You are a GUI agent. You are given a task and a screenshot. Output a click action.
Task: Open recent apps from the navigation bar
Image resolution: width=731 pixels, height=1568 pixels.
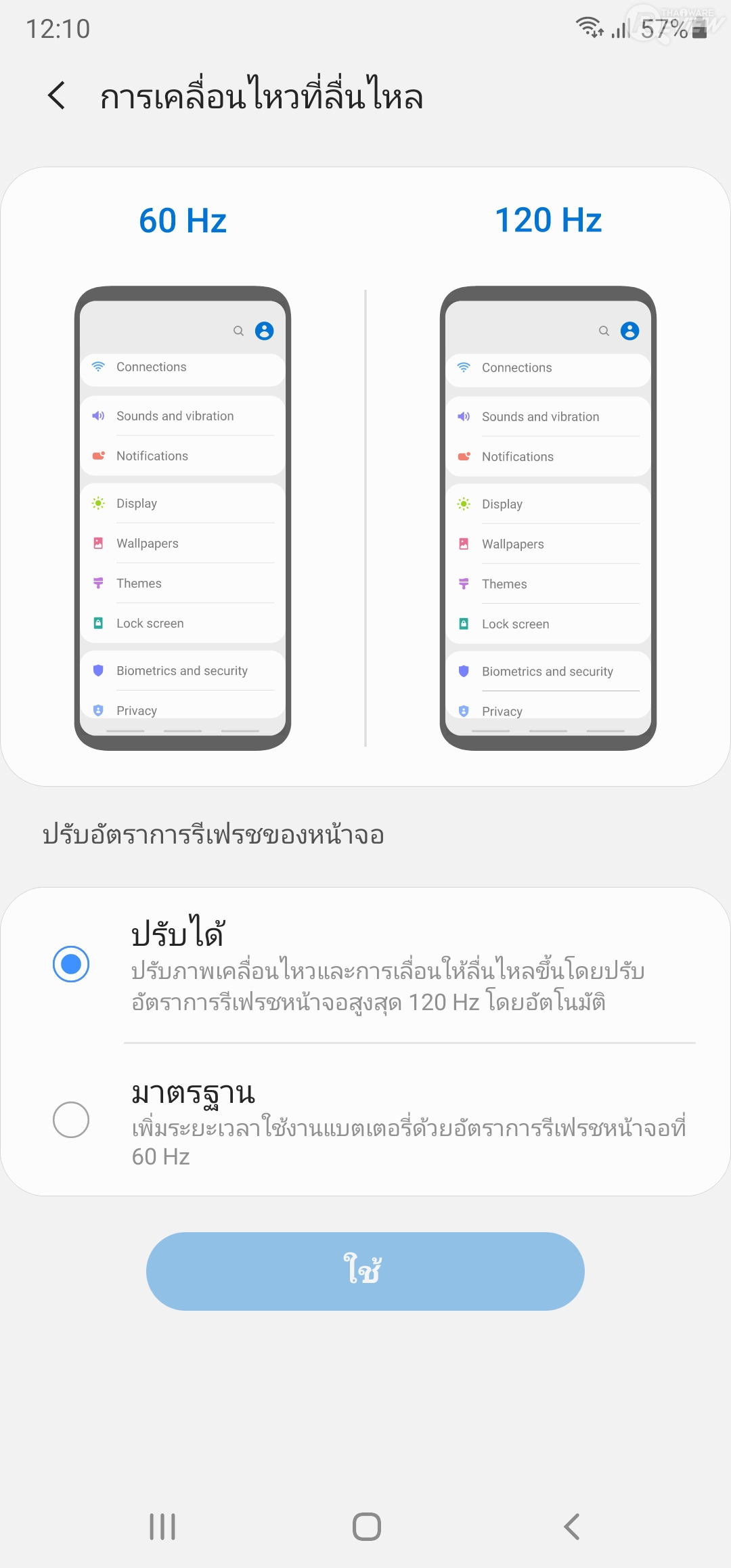(x=162, y=1527)
